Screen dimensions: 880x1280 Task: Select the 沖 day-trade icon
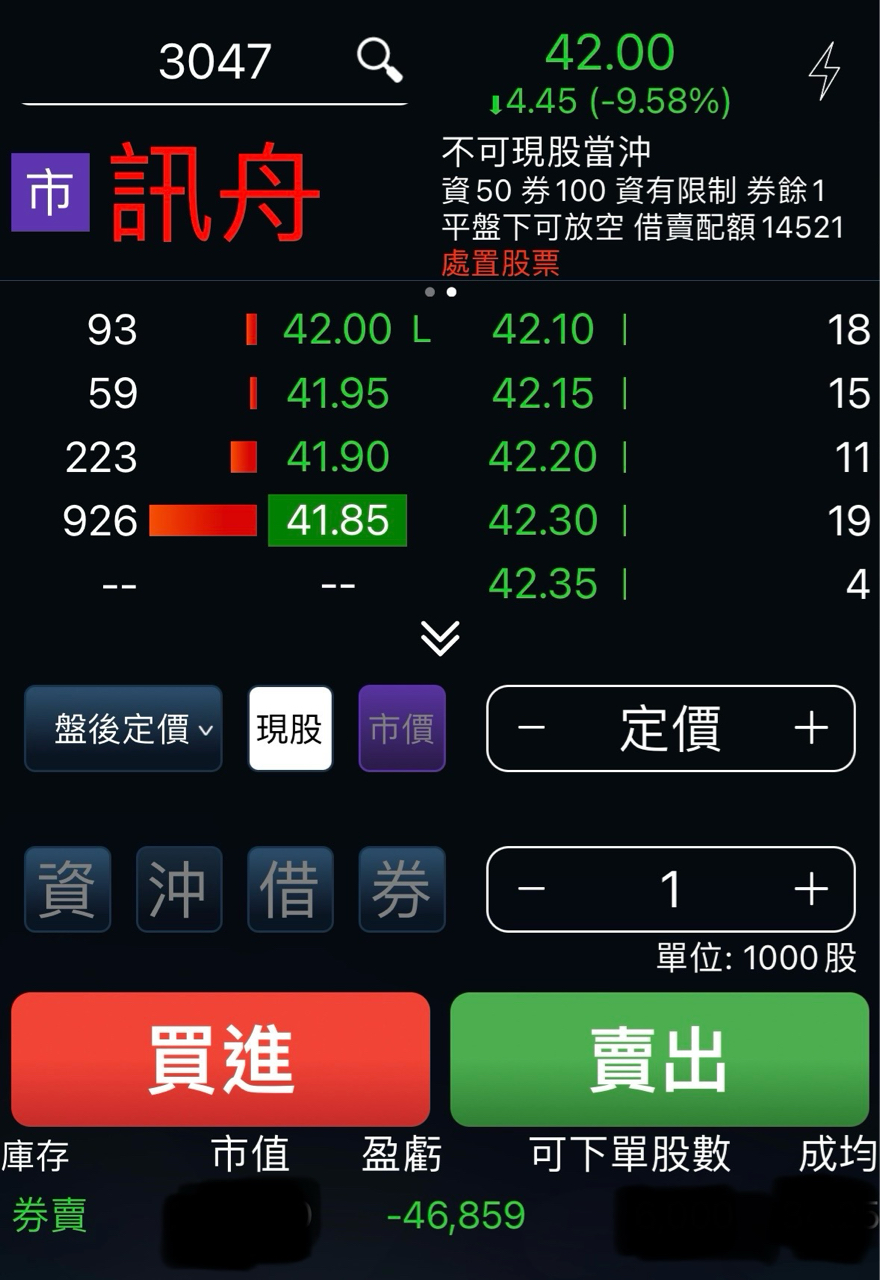point(179,888)
